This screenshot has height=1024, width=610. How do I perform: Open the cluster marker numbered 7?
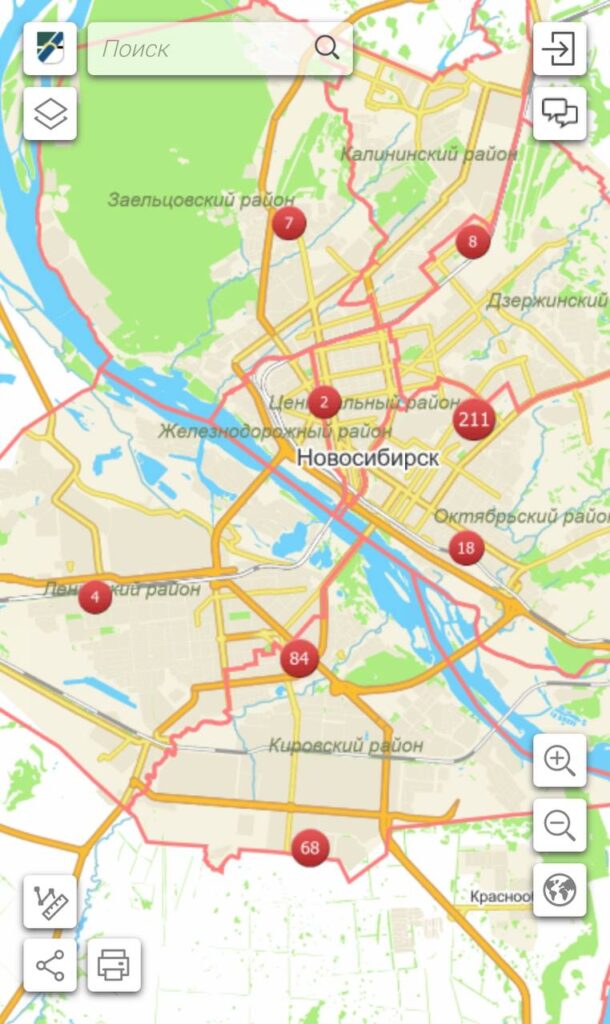[289, 223]
